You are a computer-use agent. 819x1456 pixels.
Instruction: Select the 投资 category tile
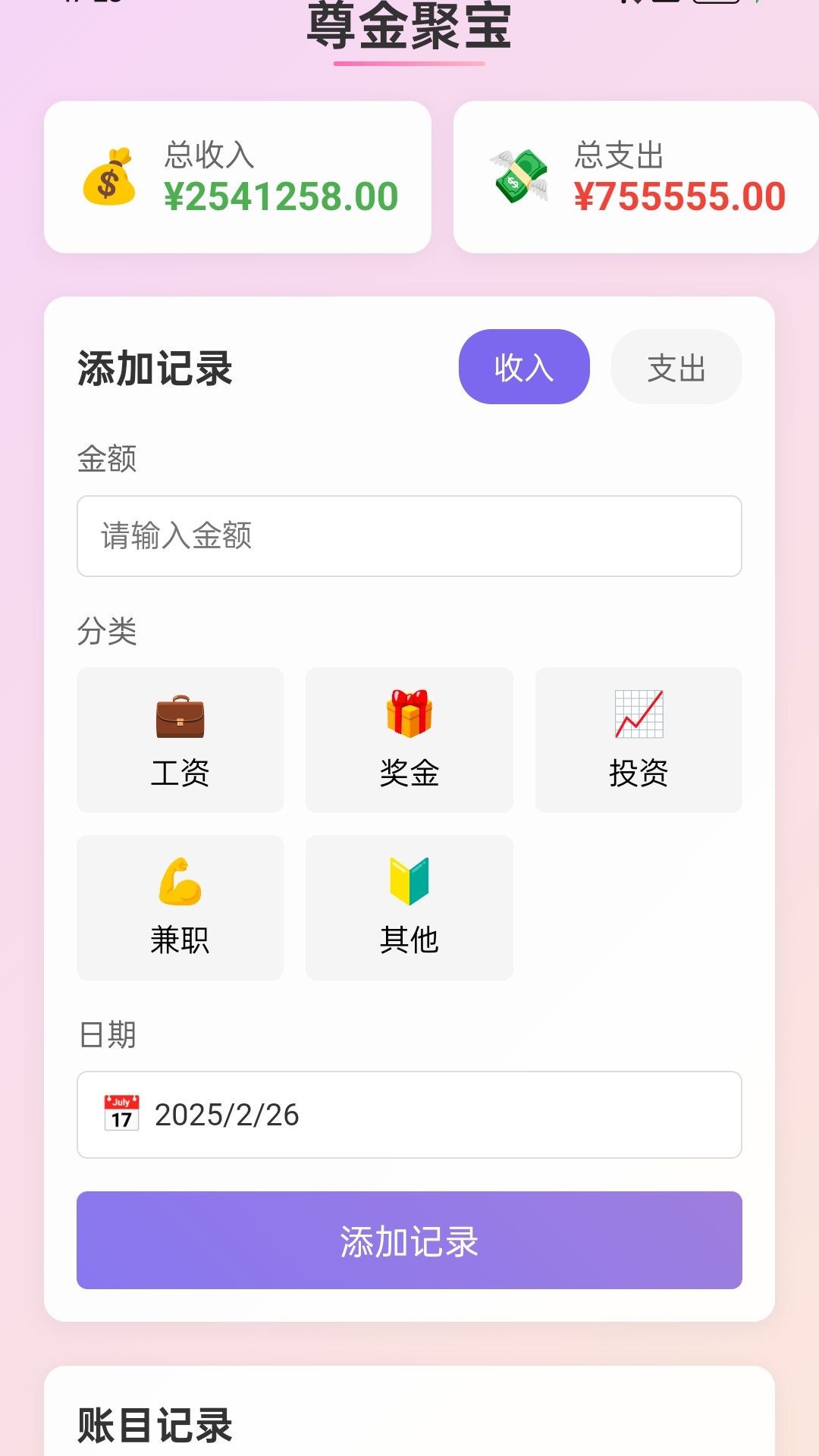point(638,740)
